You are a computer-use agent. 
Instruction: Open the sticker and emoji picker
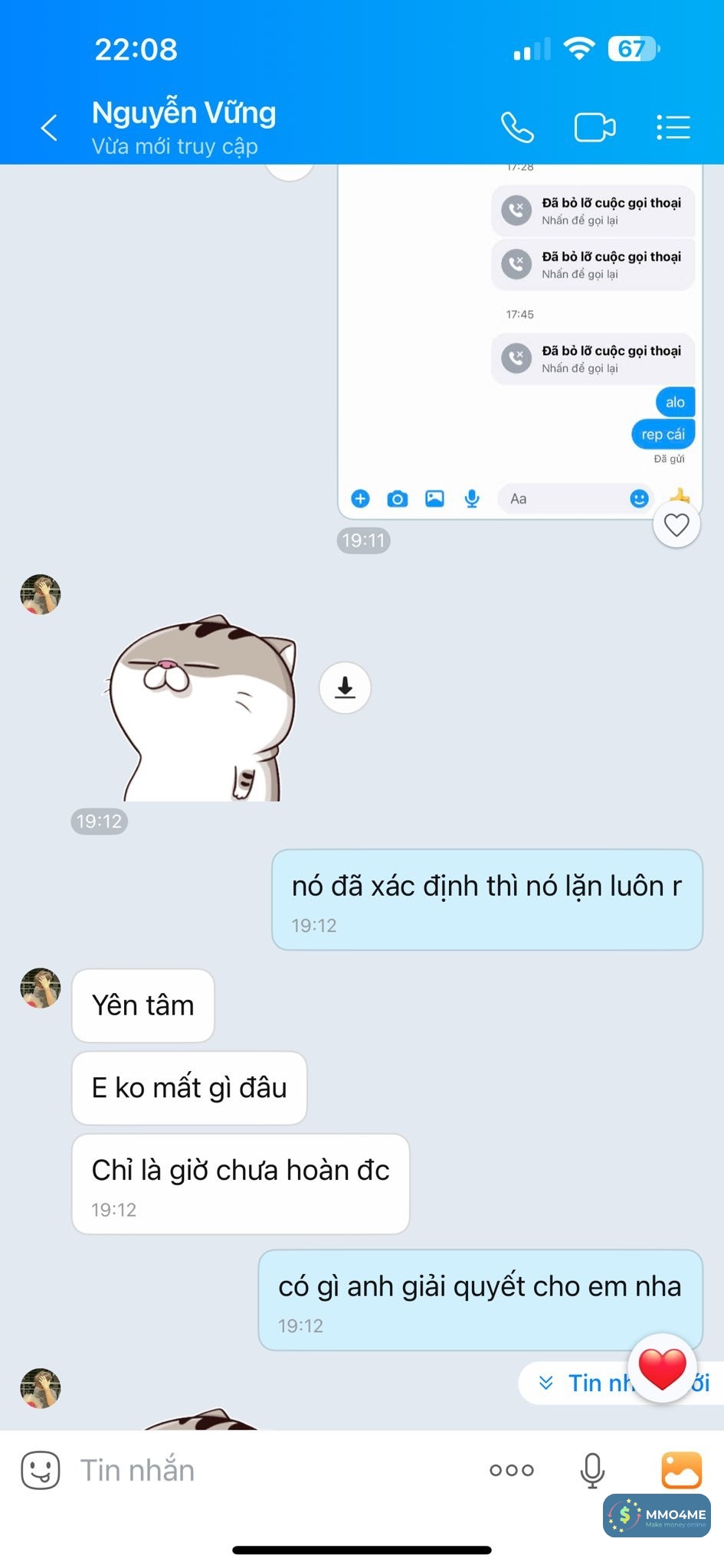pos(40,1470)
